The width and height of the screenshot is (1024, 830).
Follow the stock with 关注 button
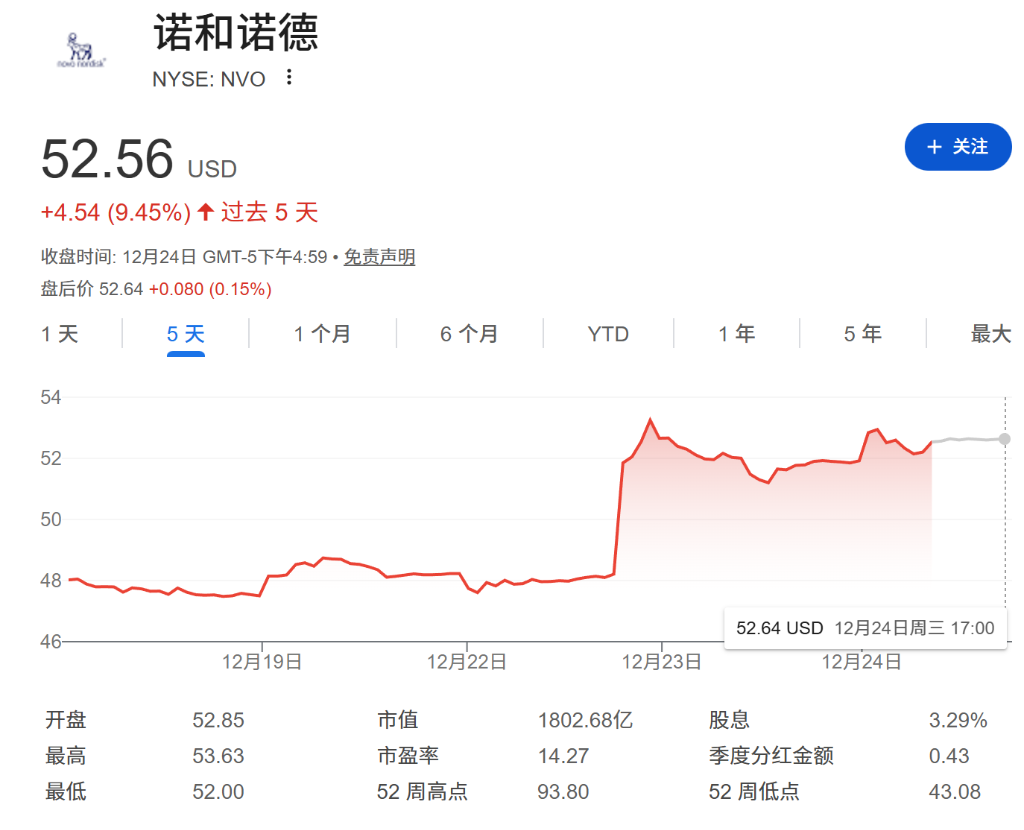coord(957,147)
